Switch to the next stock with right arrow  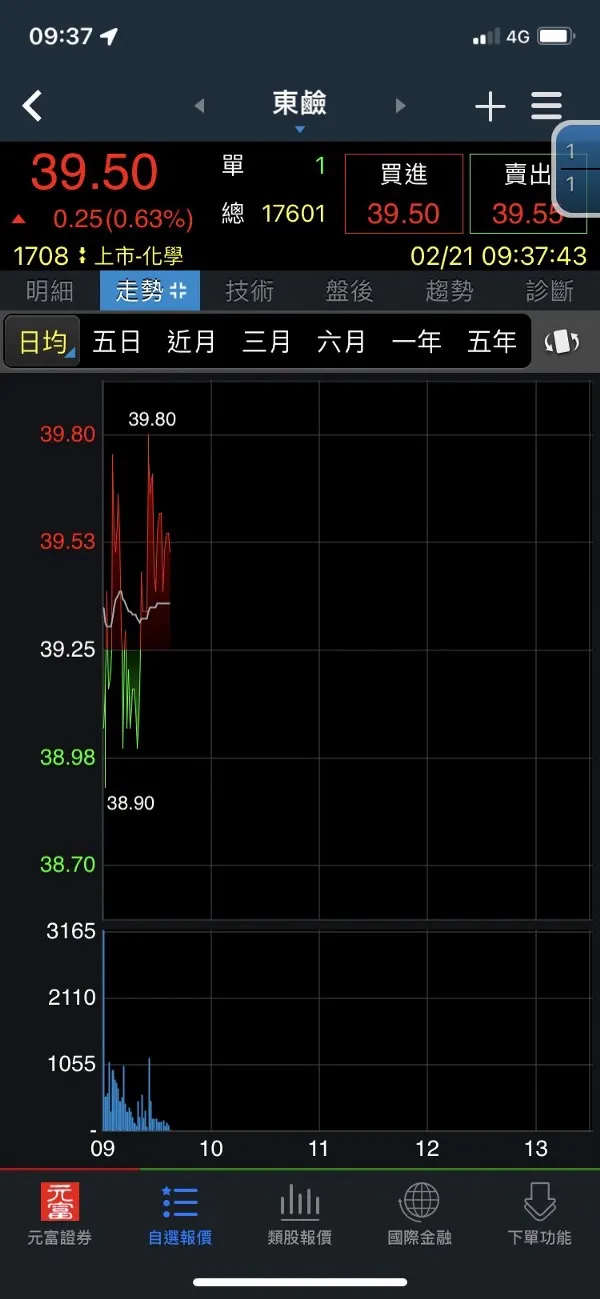[x=401, y=106]
